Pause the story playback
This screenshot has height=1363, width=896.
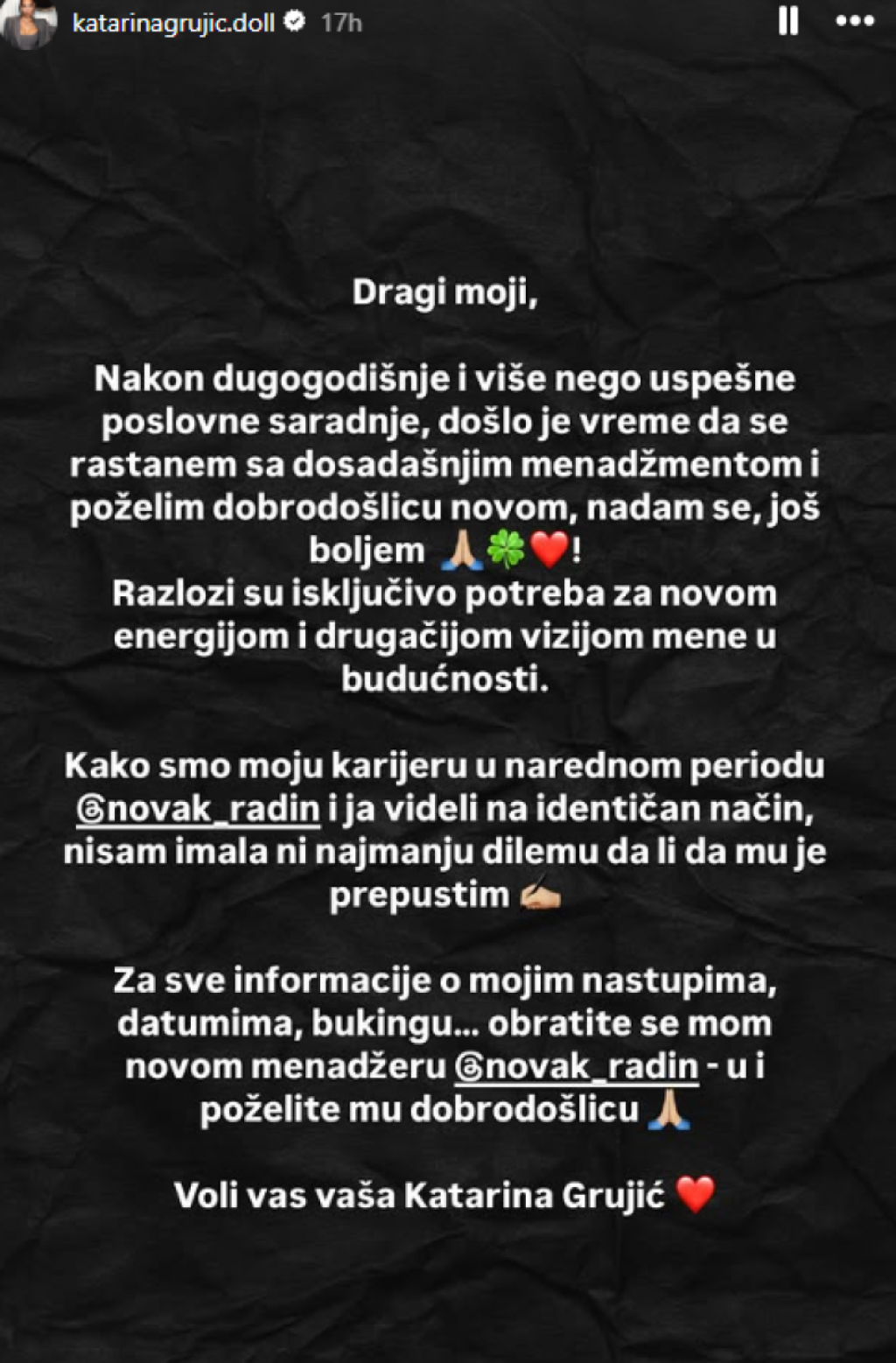(788, 21)
